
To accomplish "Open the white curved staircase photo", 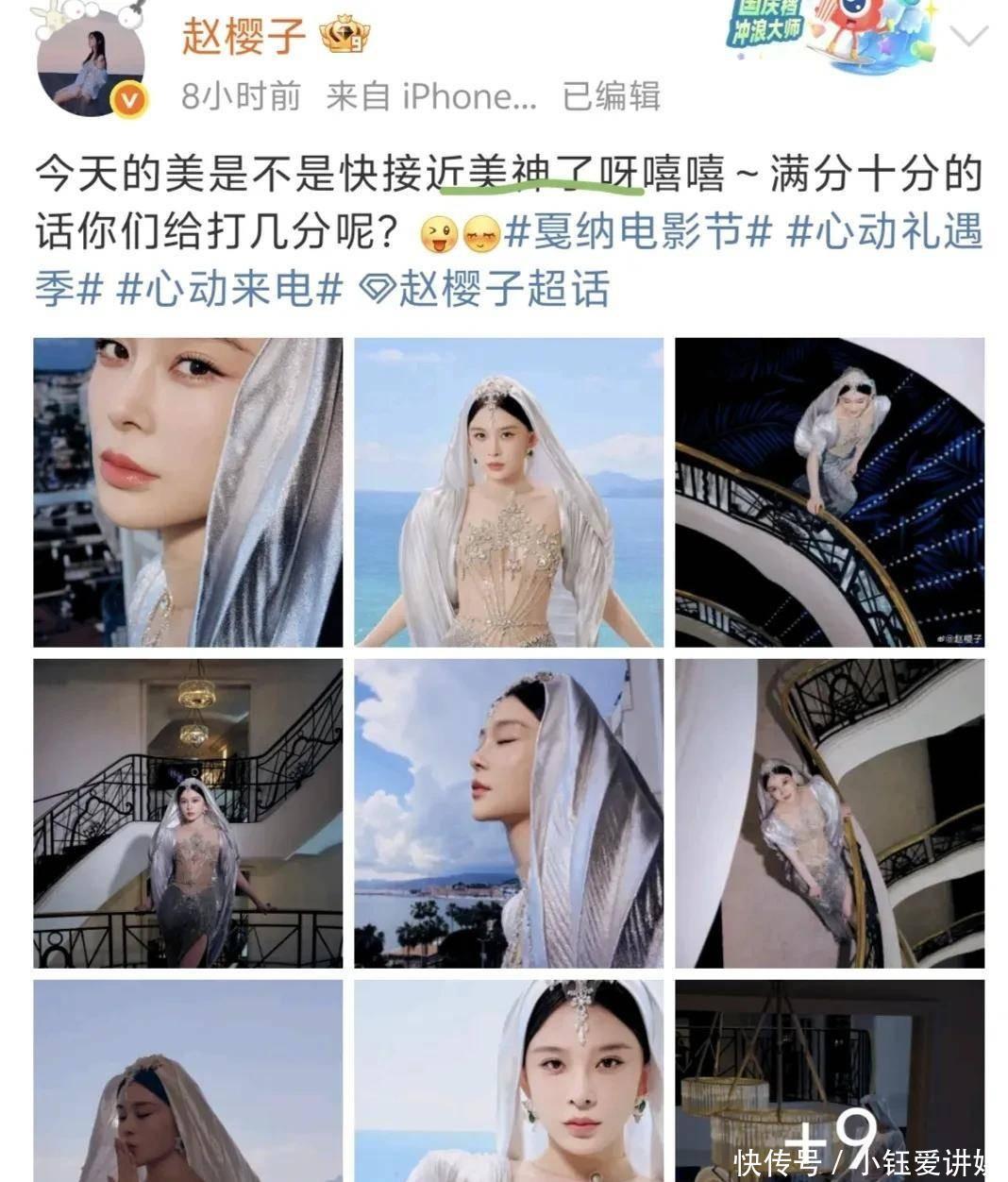I will [830, 813].
